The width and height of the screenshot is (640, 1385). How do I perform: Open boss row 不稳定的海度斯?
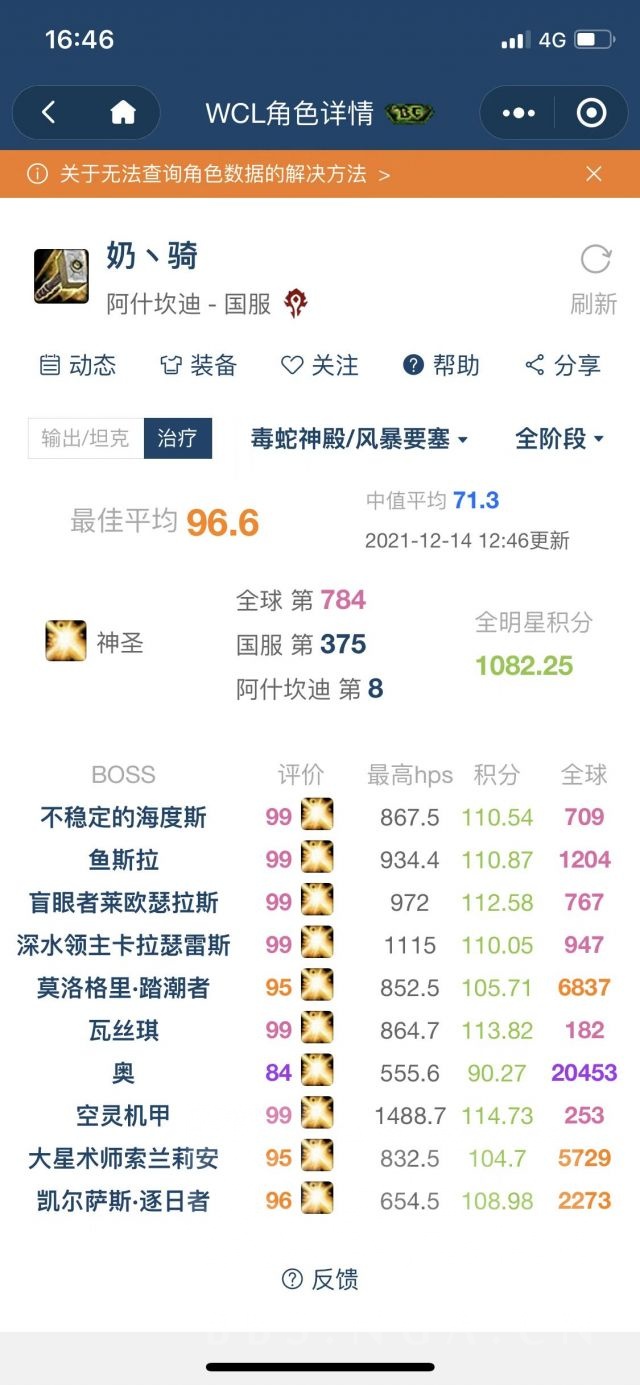click(123, 817)
